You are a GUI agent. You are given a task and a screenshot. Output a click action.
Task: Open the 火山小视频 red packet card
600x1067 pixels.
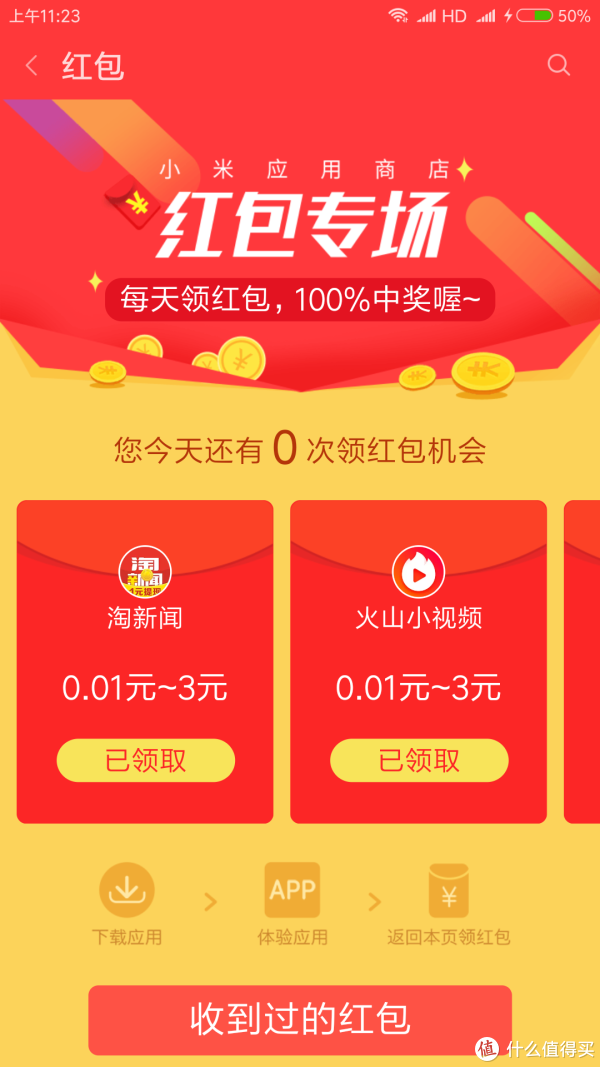click(418, 661)
